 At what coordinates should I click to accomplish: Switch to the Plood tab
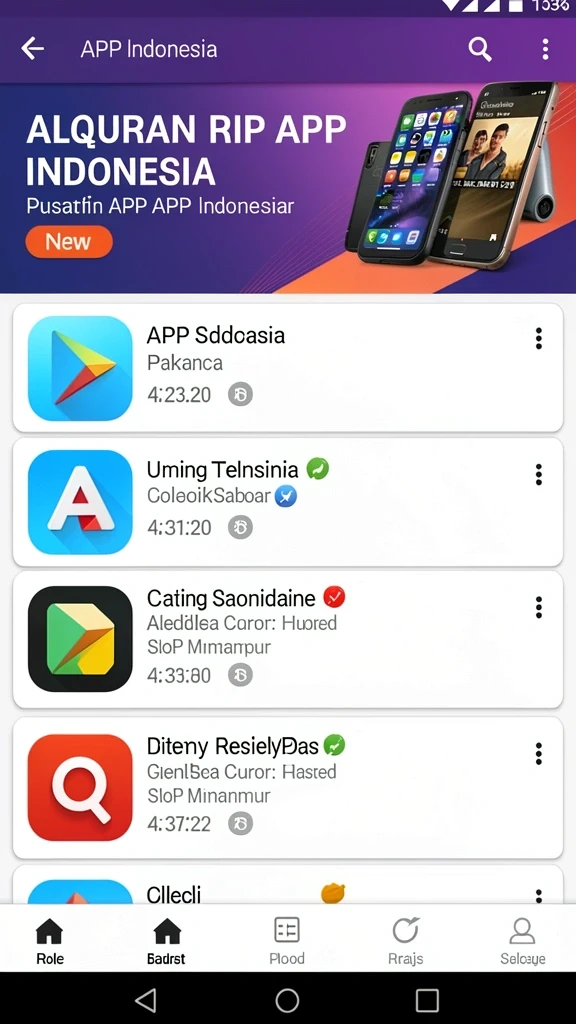pos(287,940)
